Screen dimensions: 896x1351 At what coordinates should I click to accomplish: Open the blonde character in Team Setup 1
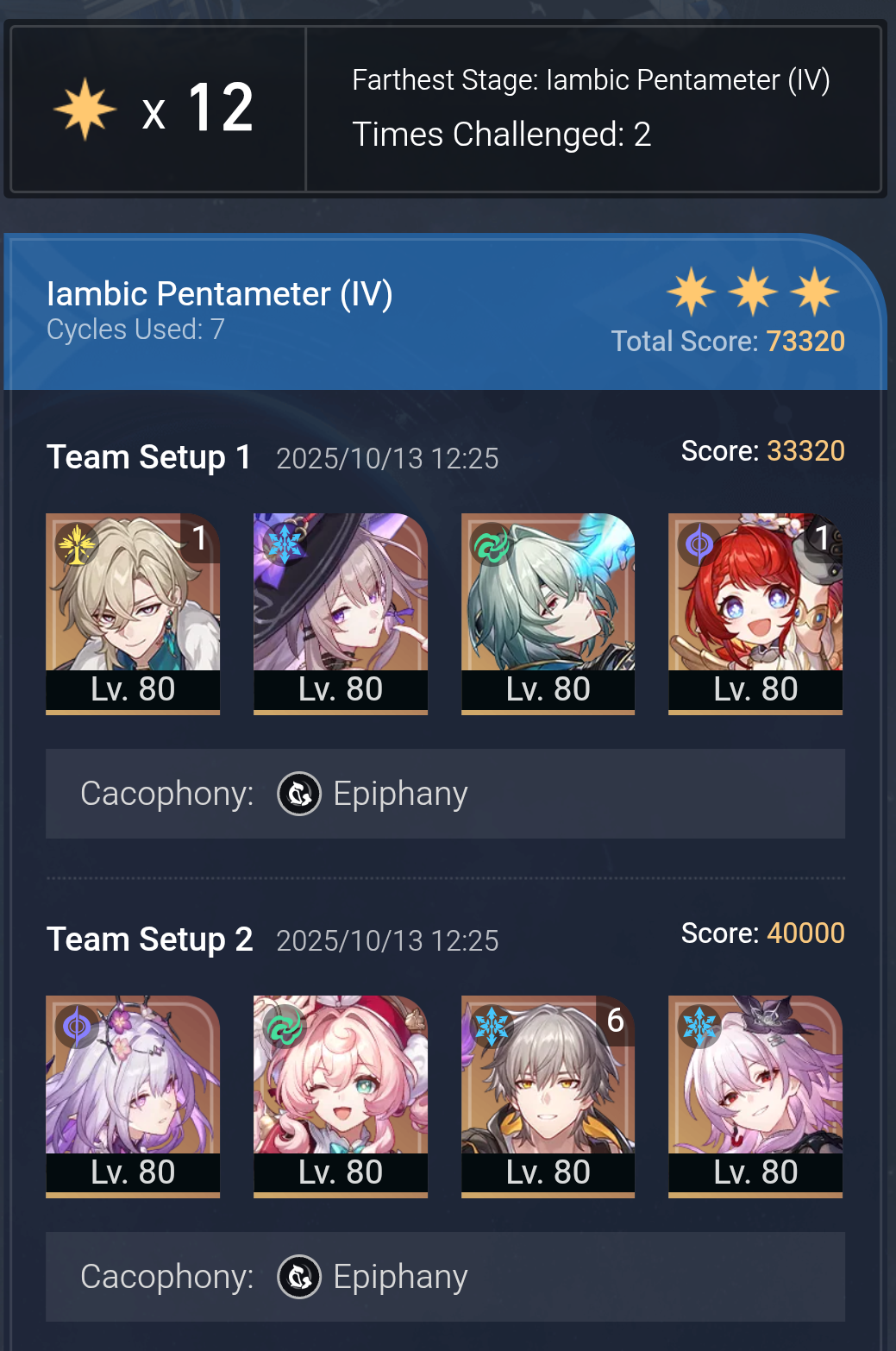(x=133, y=613)
